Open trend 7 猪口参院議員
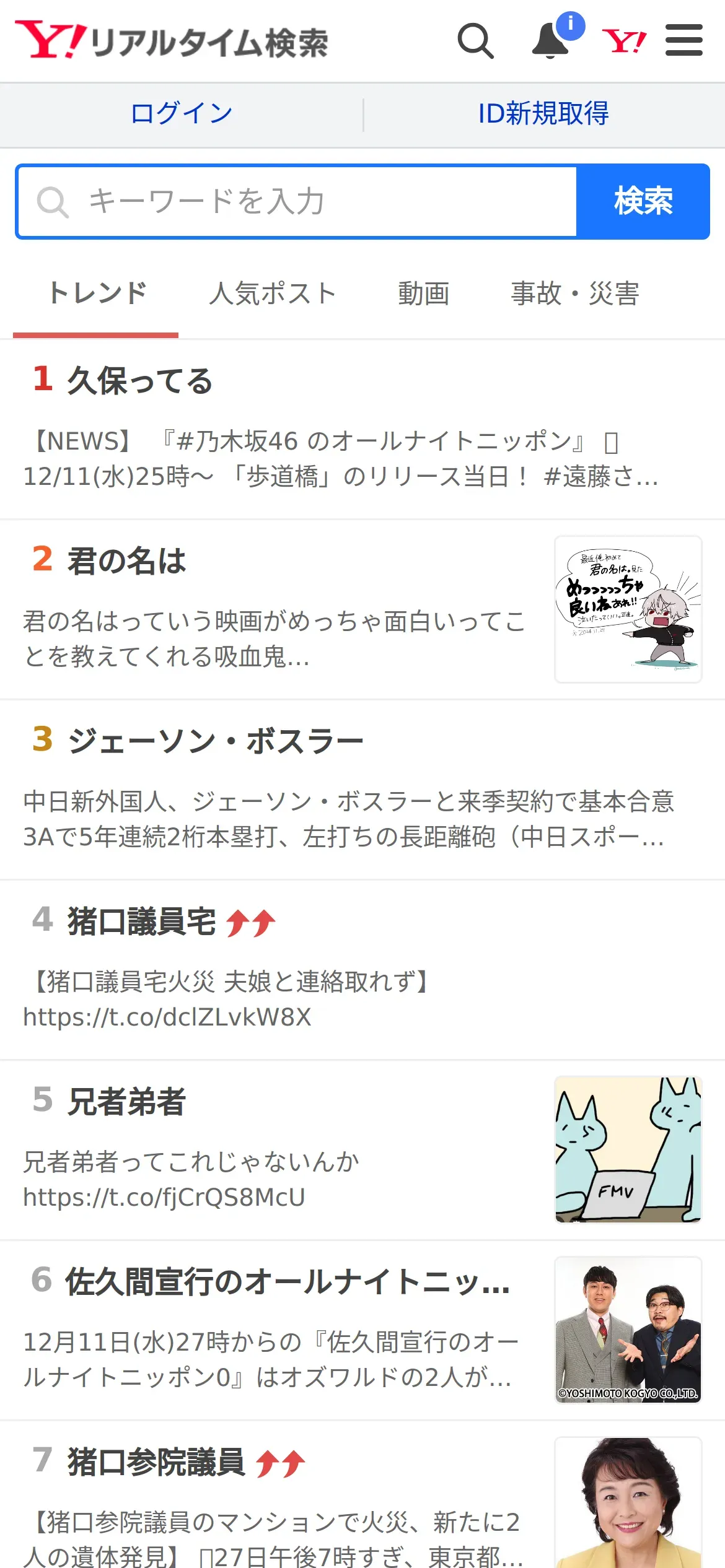 coord(362,1495)
